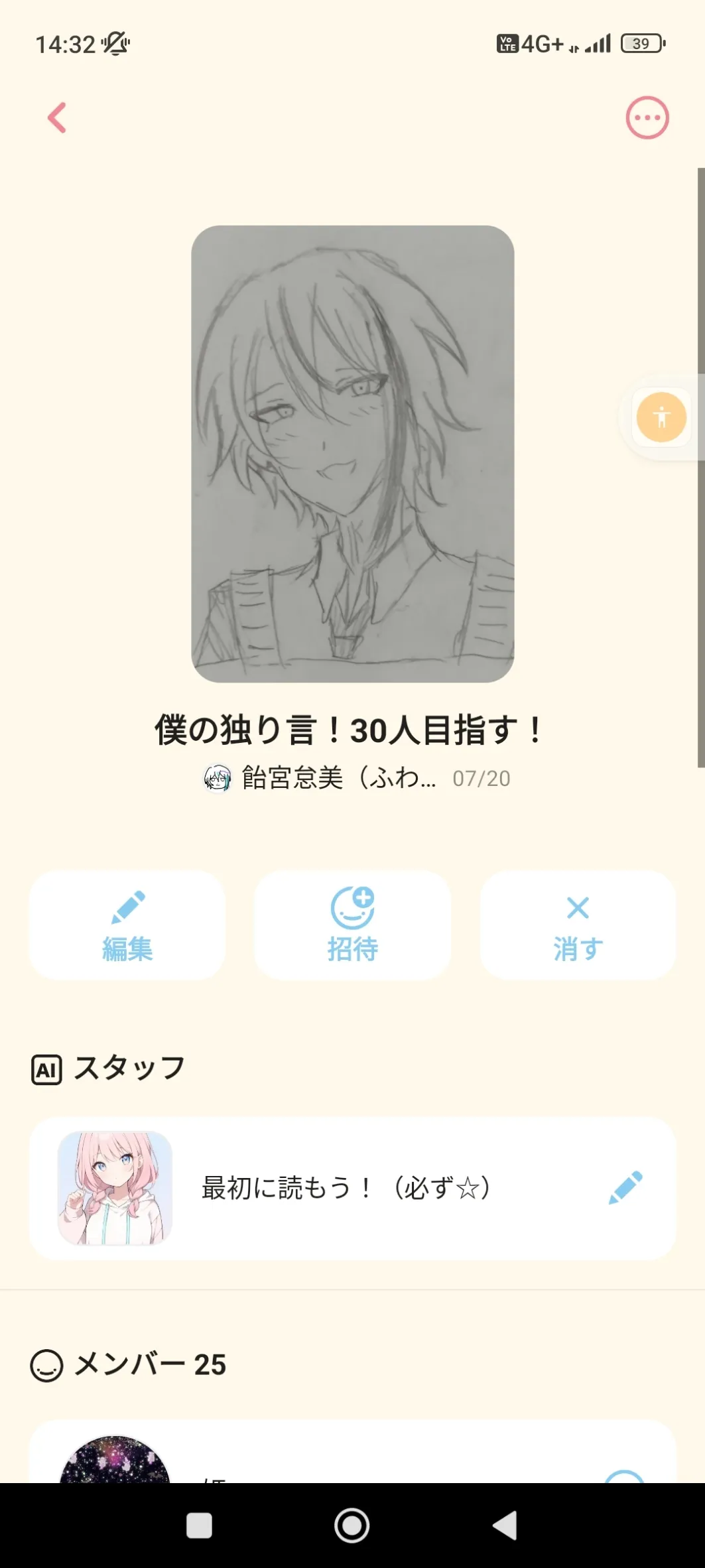Open the sketch cover image
This screenshot has height=1568, width=705.
coord(352,454)
